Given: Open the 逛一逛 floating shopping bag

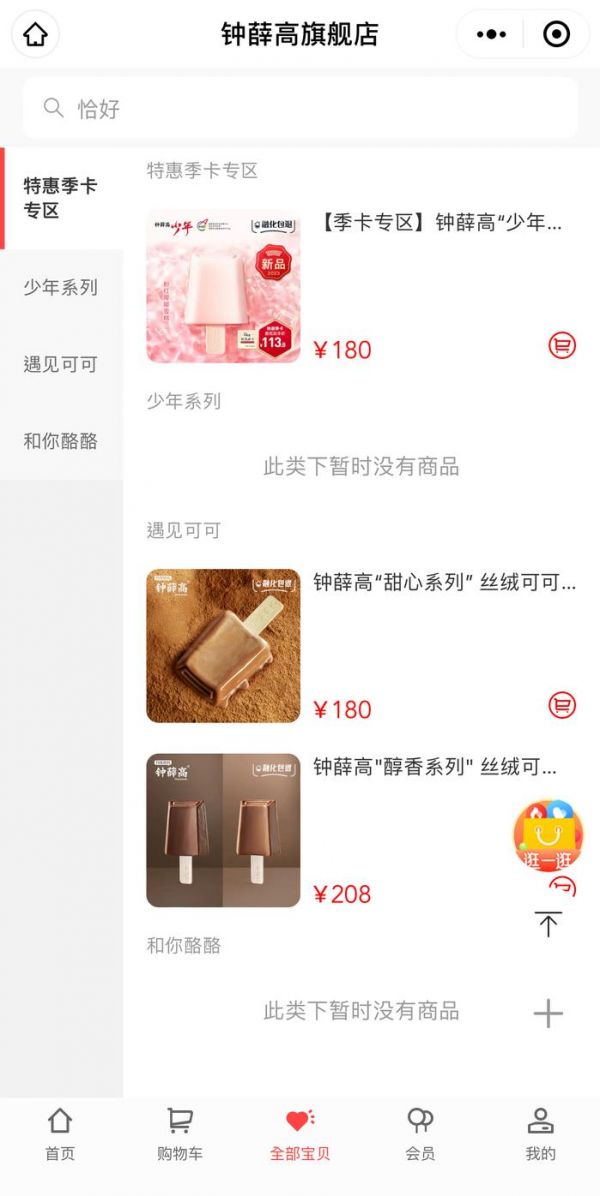Looking at the screenshot, I should pos(548,836).
